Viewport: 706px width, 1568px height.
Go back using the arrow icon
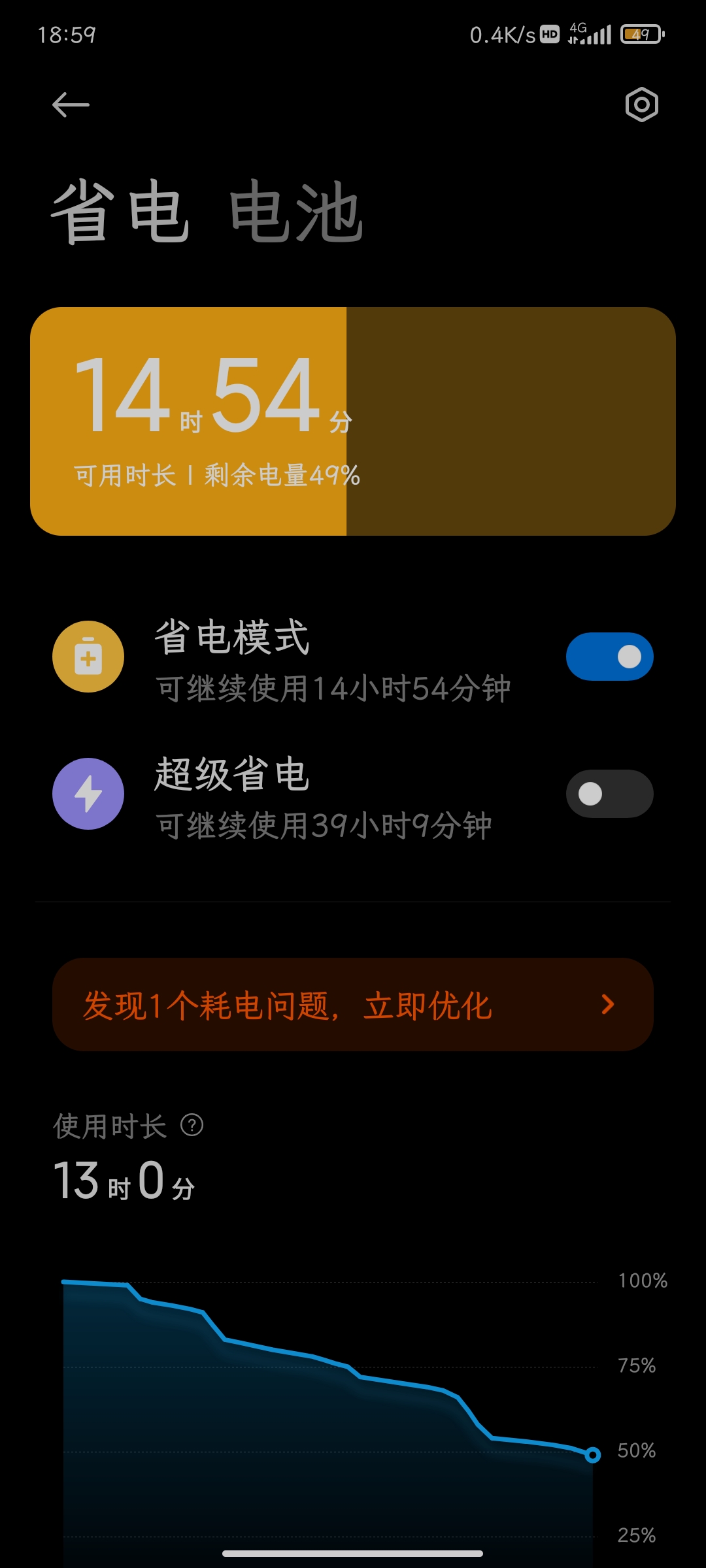pos(71,105)
